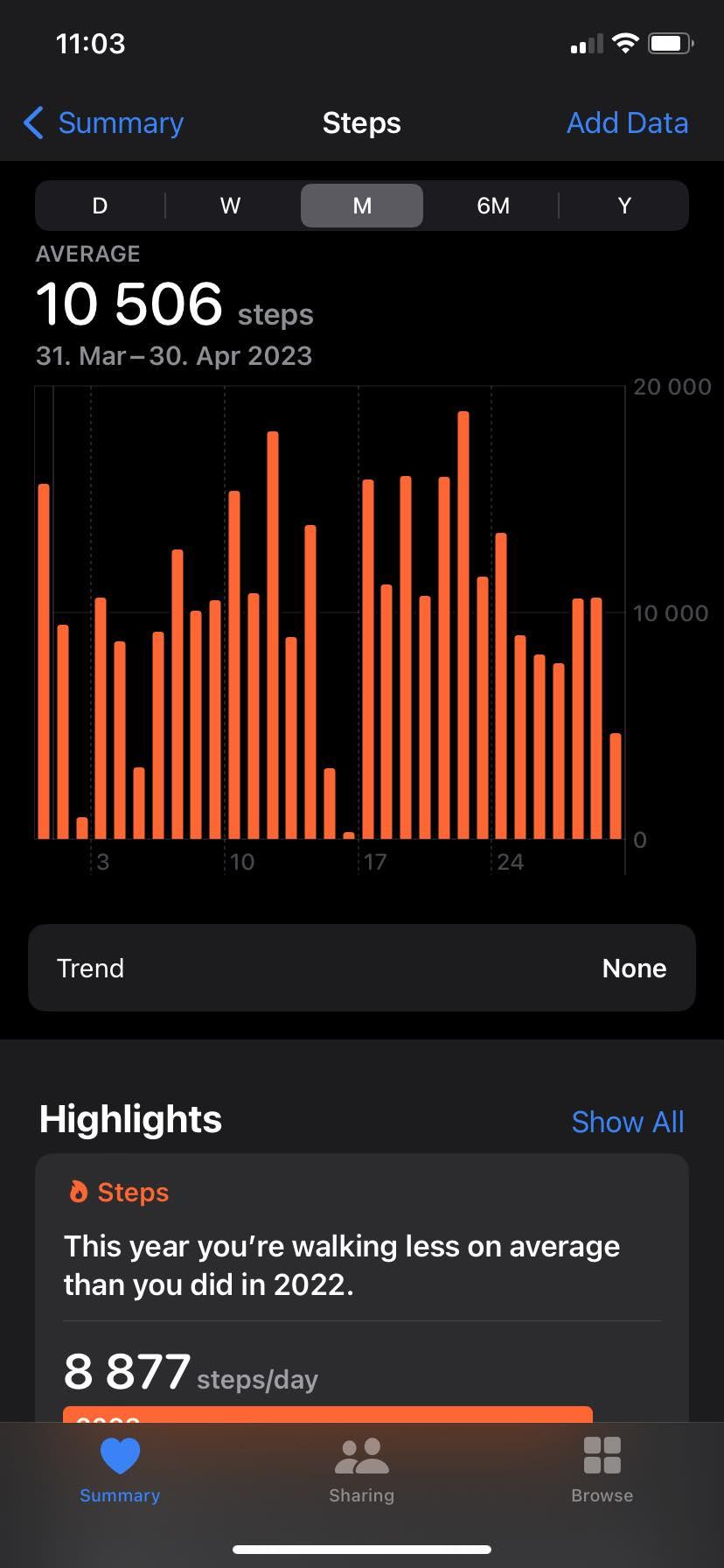This screenshot has height=1568, width=724.
Task: Select the M month view
Action: point(362,206)
